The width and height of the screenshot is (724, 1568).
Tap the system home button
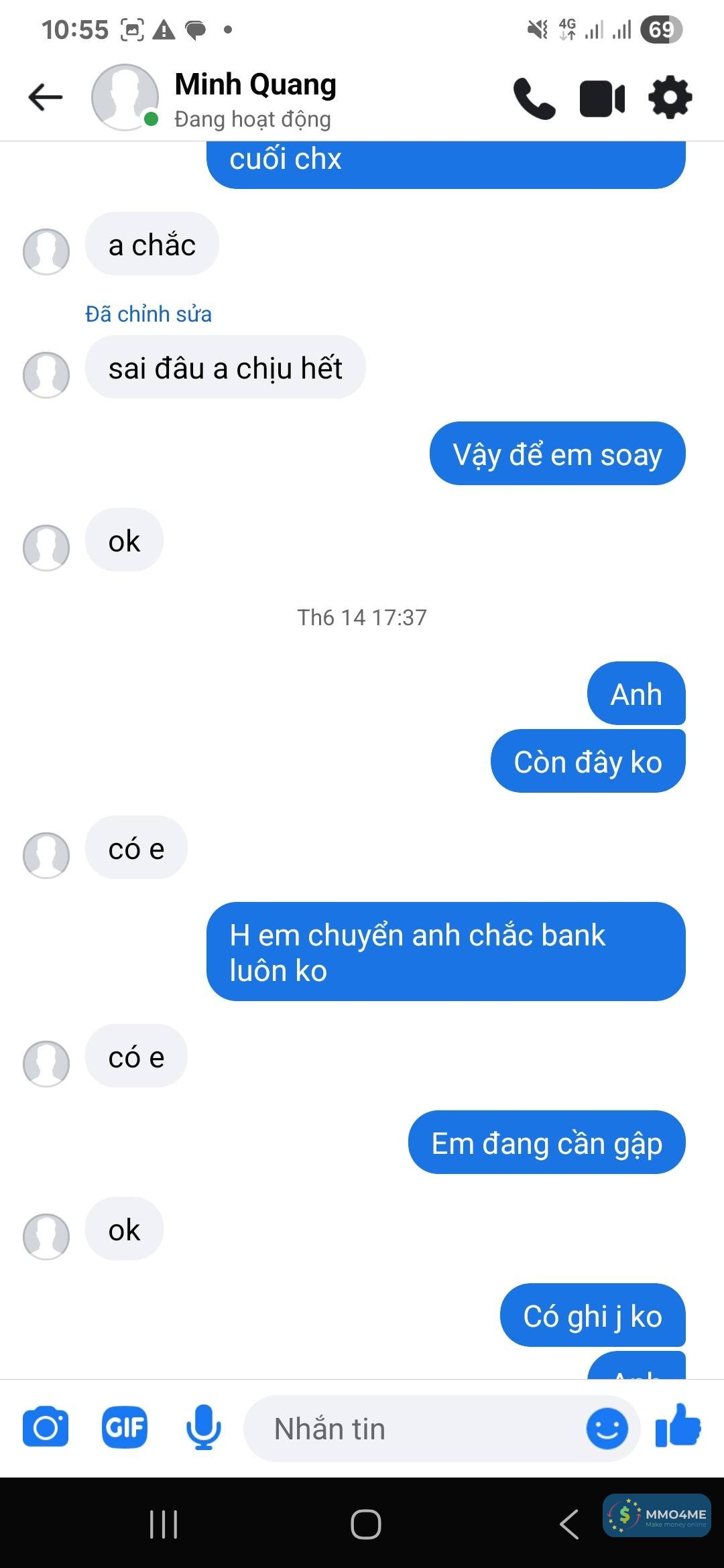pos(365,1524)
